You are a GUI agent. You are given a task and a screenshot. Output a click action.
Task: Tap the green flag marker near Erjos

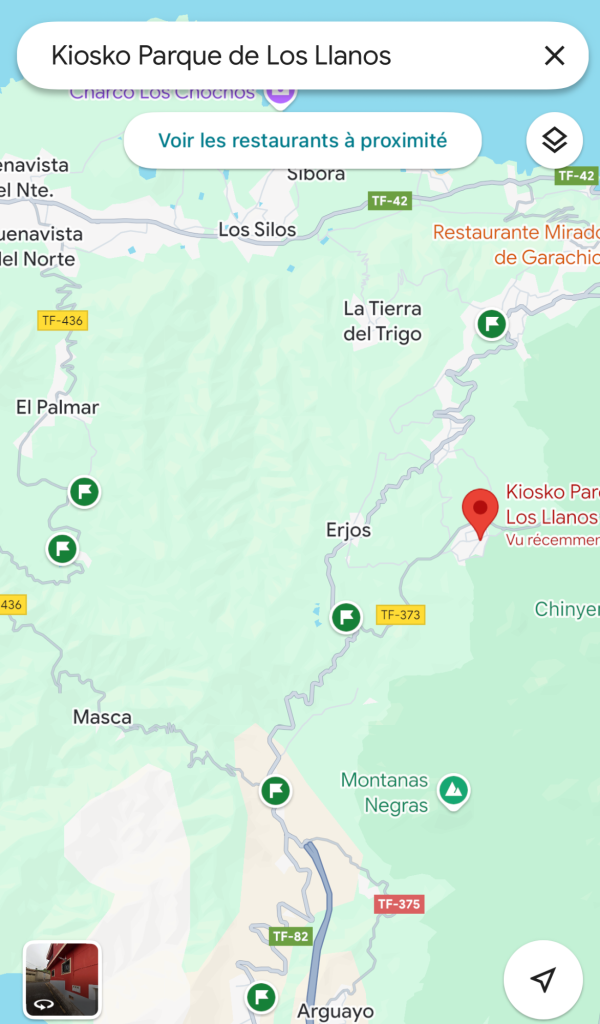pyautogui.click(x=346, y=617)
